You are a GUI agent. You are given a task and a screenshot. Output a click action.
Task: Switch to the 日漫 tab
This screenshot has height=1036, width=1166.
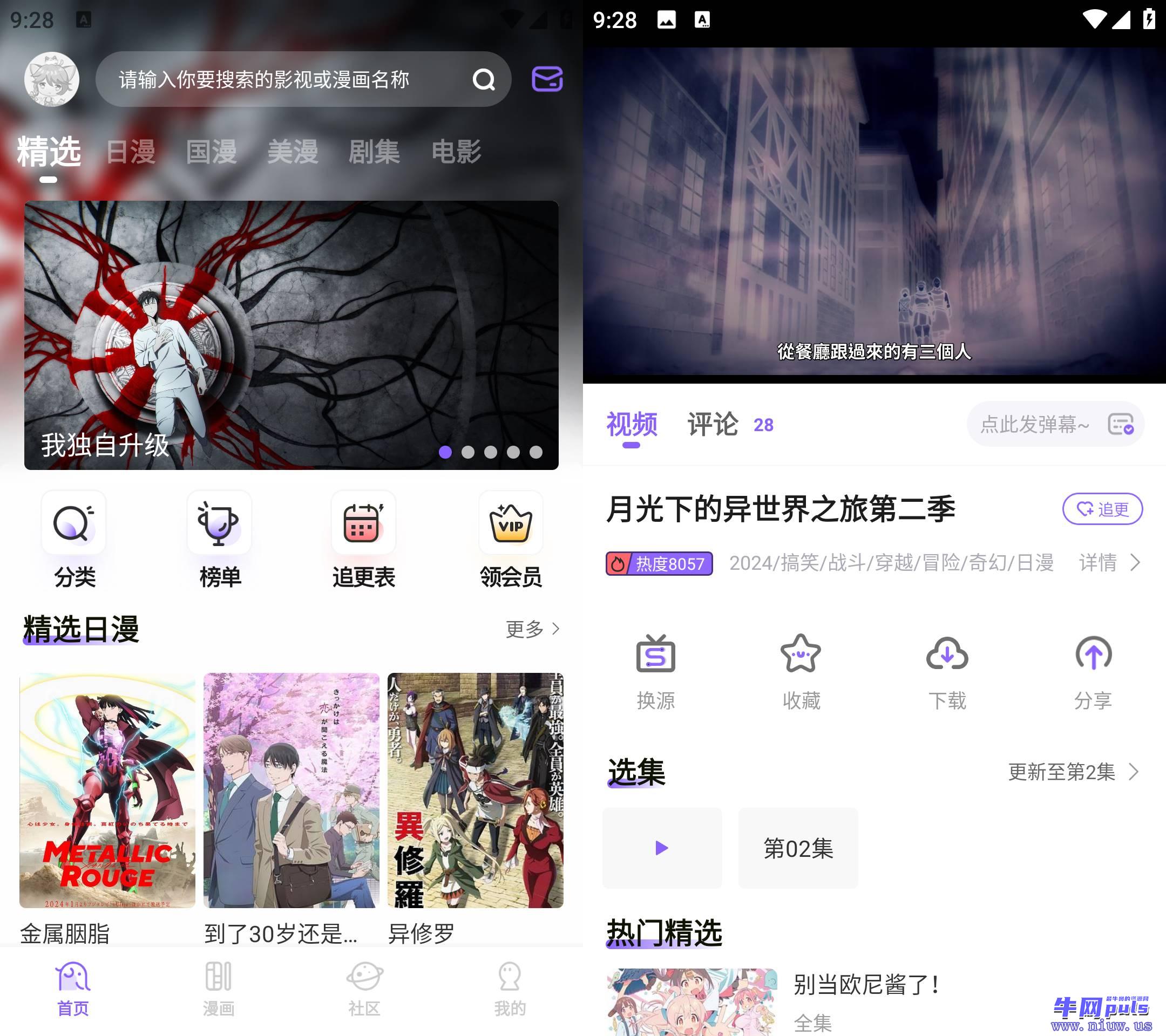(x=131, y=152)
